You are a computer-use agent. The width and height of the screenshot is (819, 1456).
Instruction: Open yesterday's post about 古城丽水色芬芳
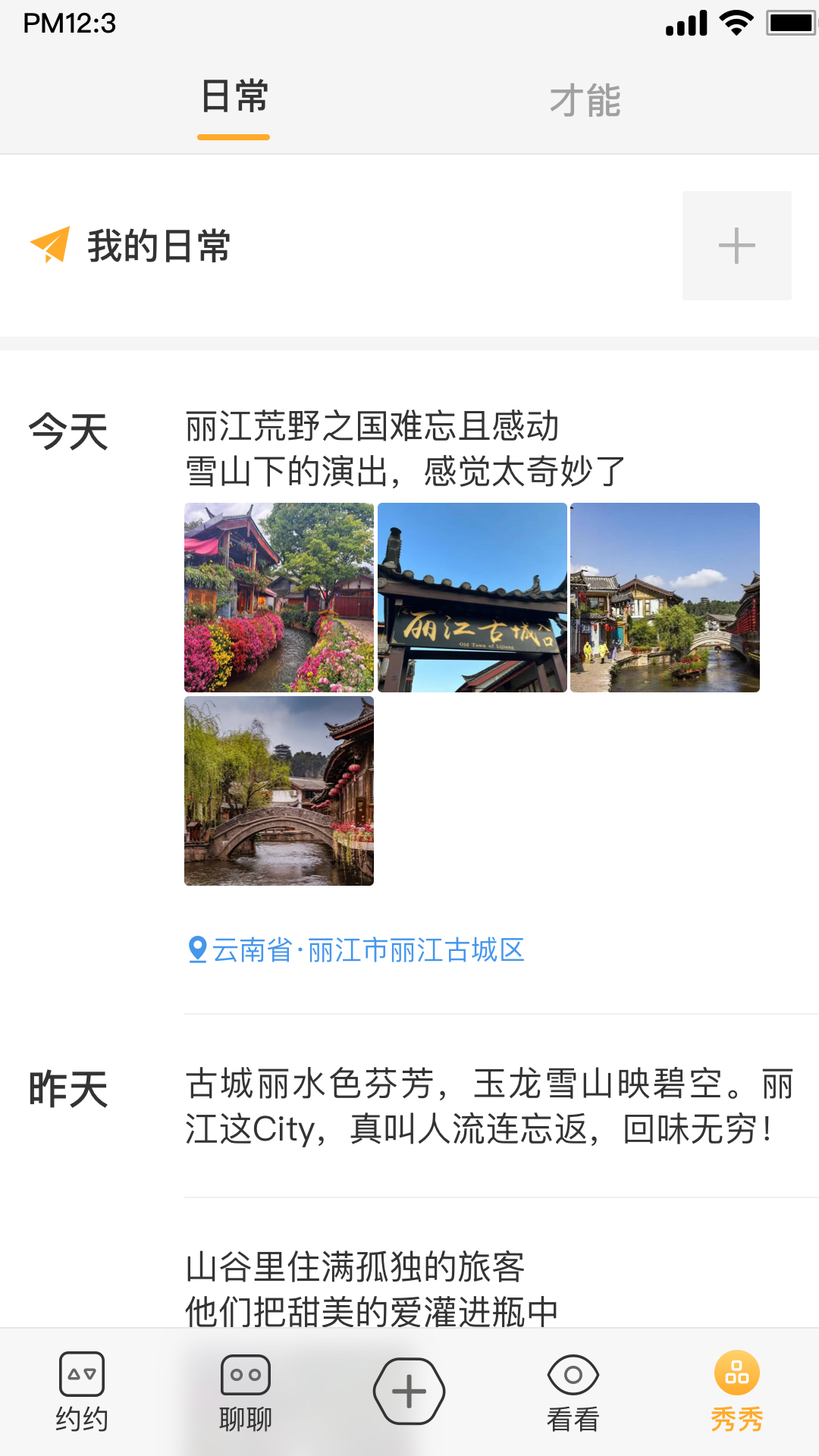[x=490, y=1106]
